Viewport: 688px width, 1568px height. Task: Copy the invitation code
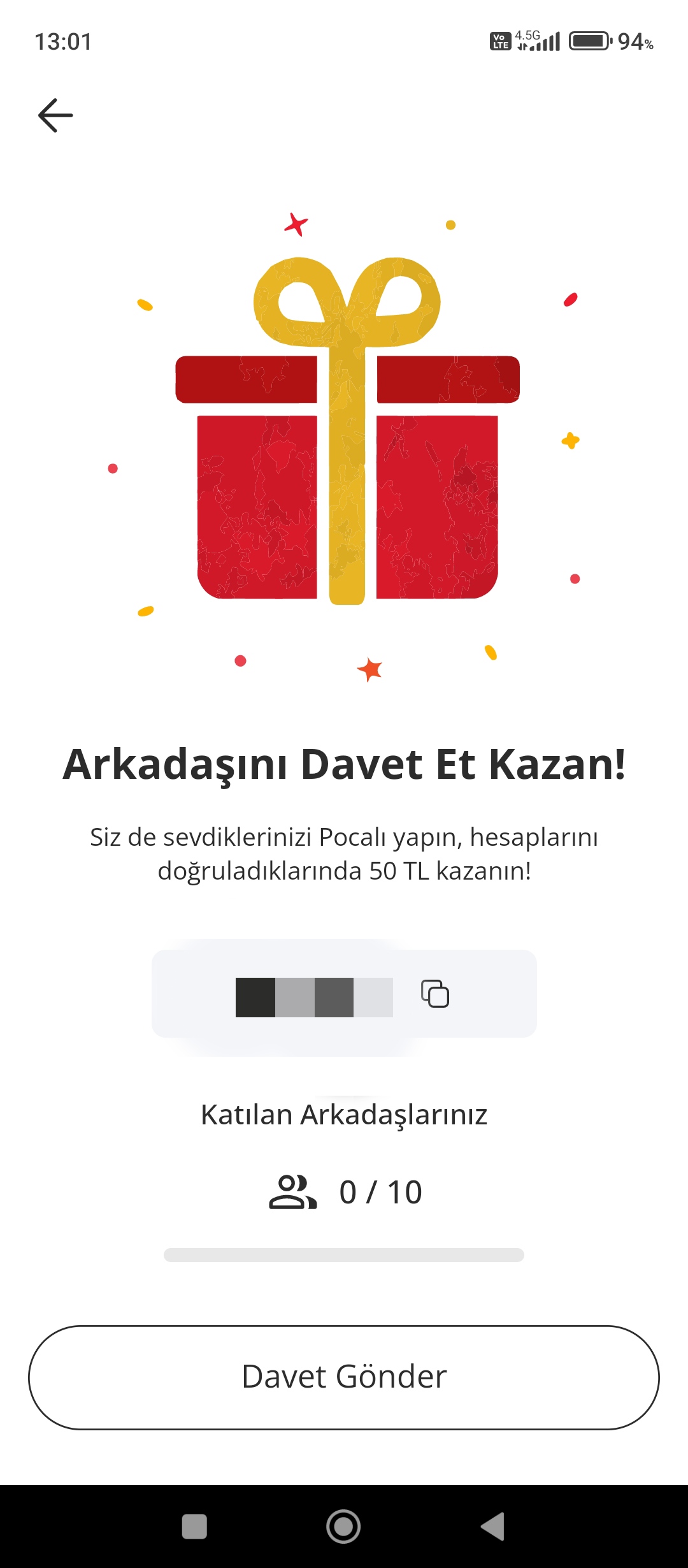(x=435, y=994)
